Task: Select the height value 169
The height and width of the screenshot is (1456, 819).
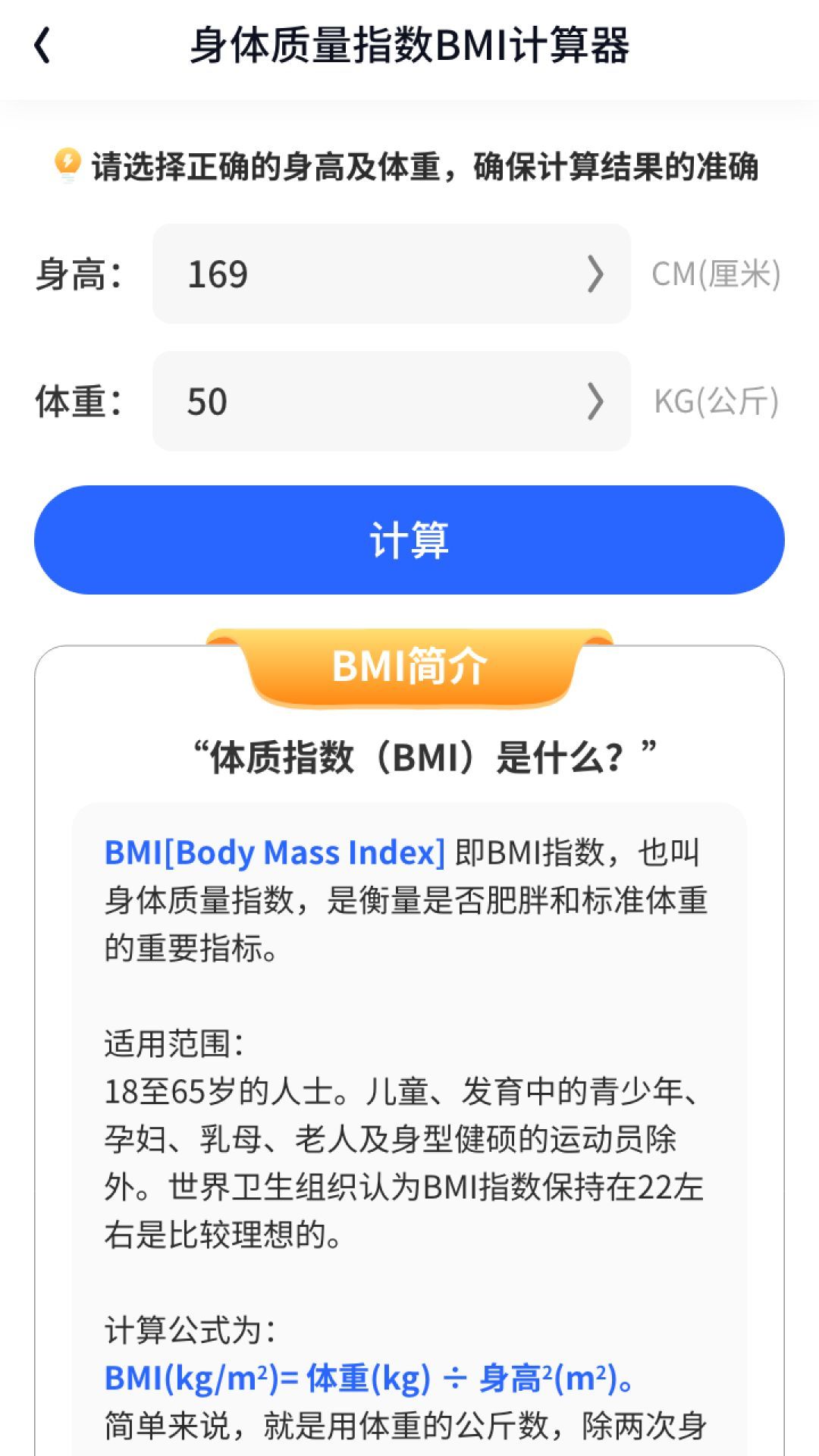Action: [x=218, y=275]
